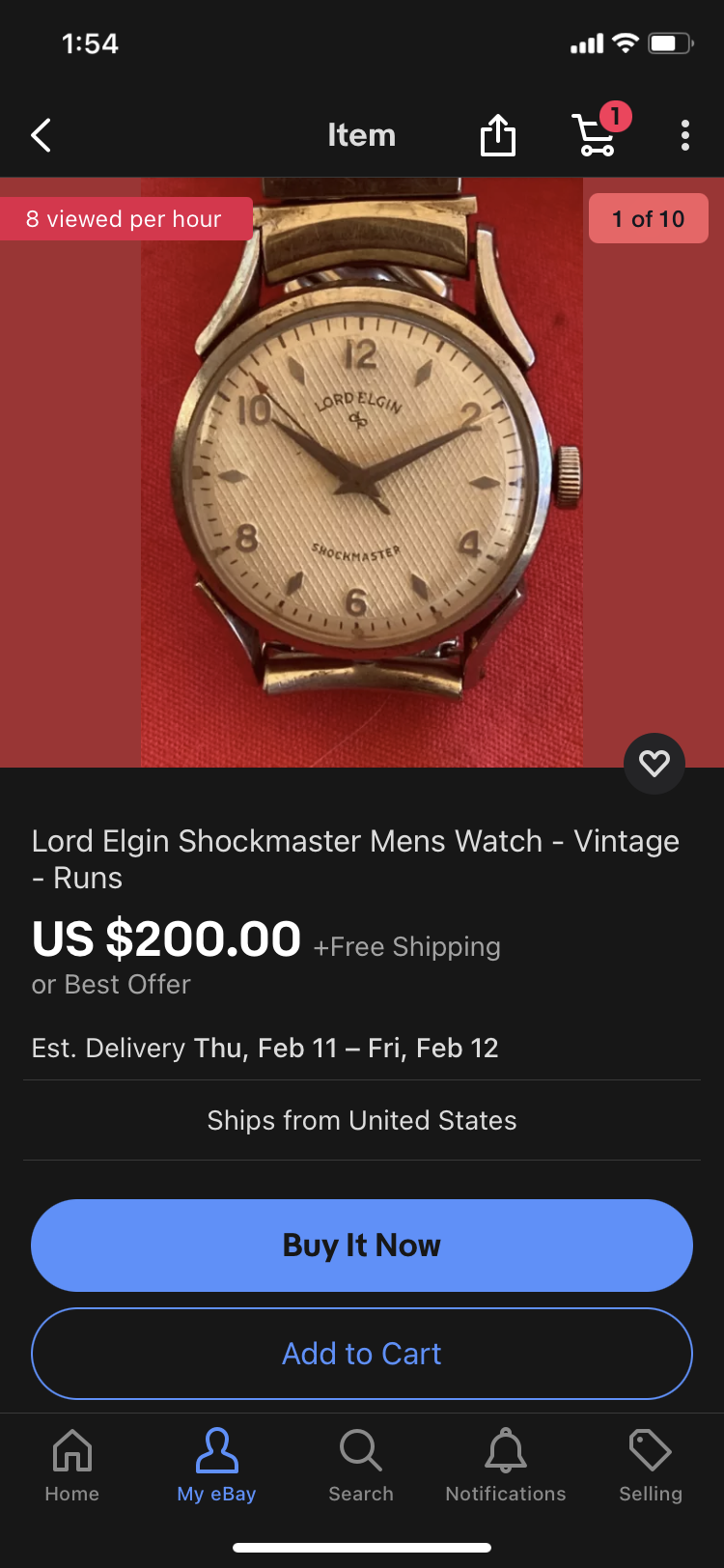Switch to the Home tab
The image size is (724, 1568).
pyautogui.click(x=72, y=1466)
